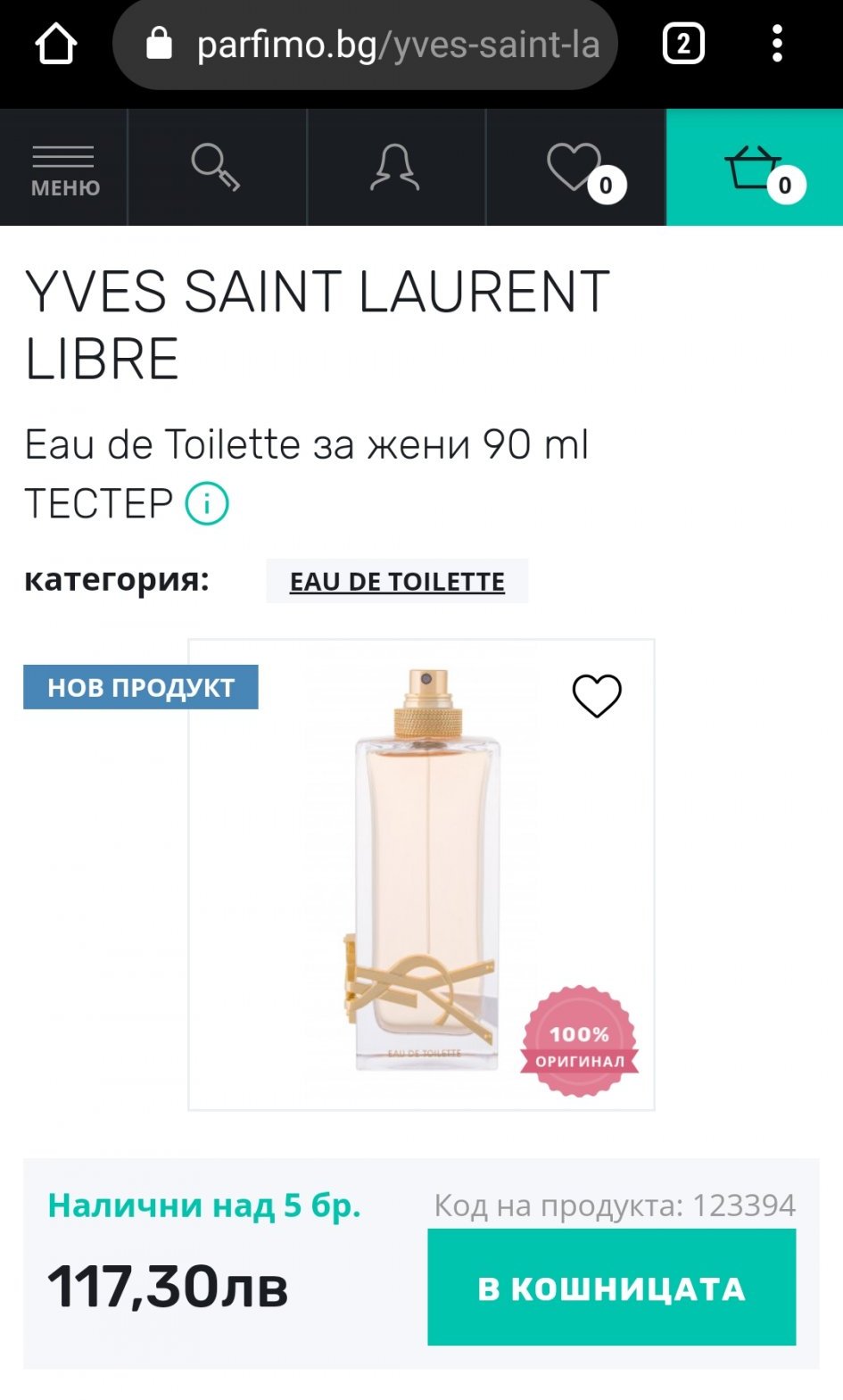Open the МЕНЮ drawer
843x1400 pixels.
click(63, 169)
